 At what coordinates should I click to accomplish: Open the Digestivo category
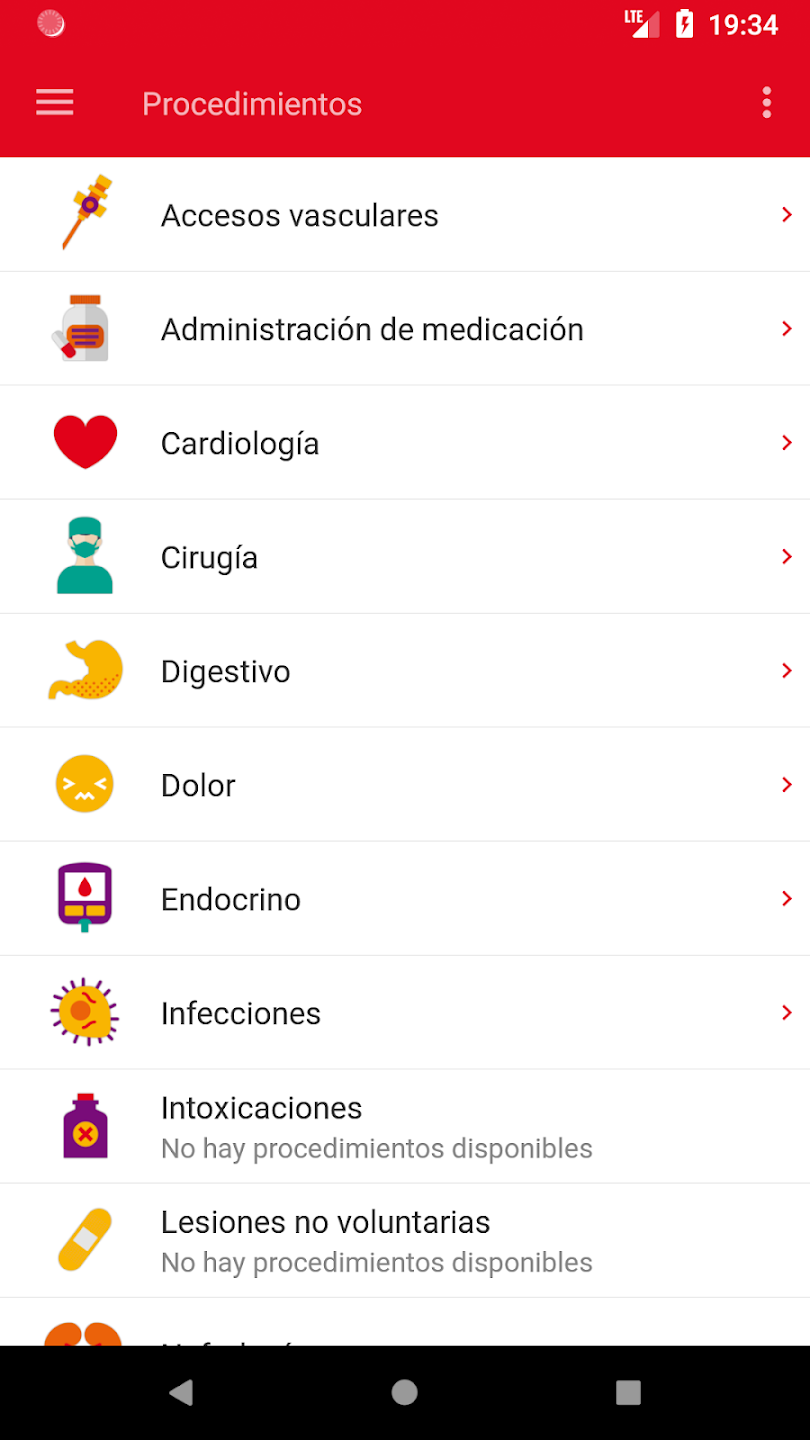click(x=405, y=671)
